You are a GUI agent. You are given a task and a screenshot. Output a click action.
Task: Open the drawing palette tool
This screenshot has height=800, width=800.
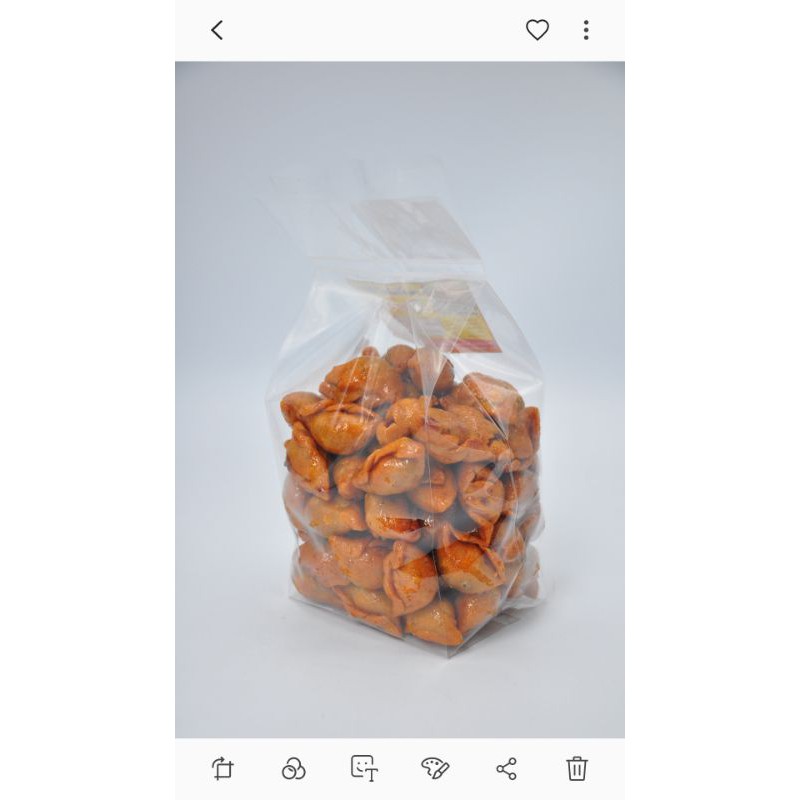(x=435, y=768)
